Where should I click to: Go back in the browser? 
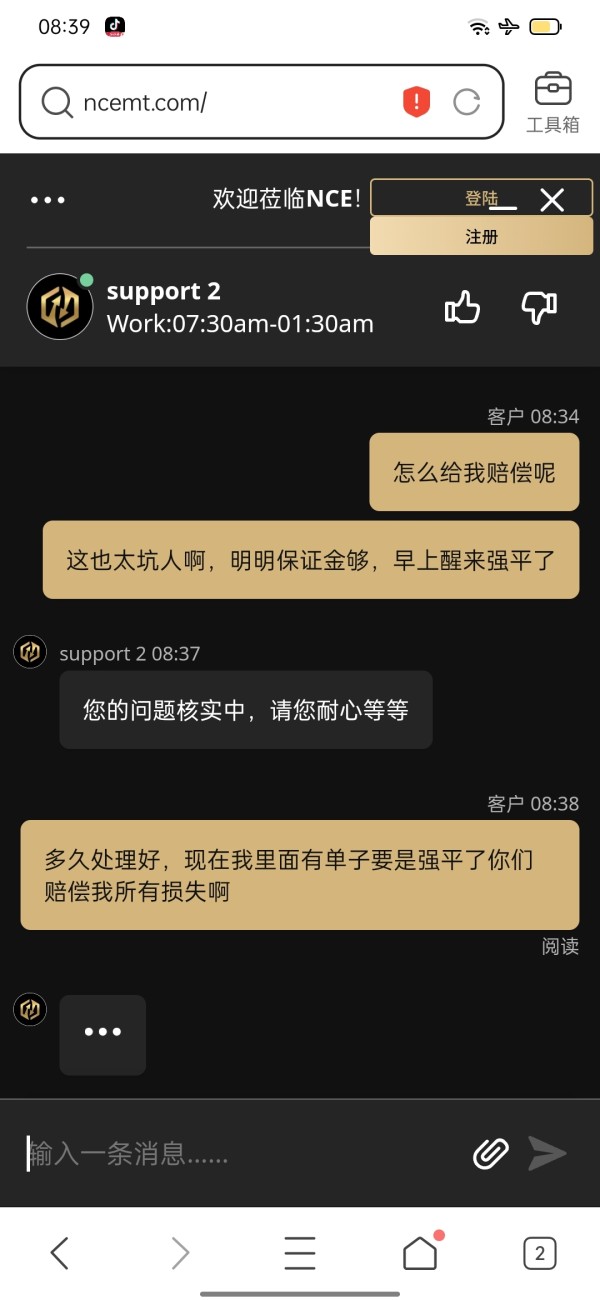point(60,1252)
